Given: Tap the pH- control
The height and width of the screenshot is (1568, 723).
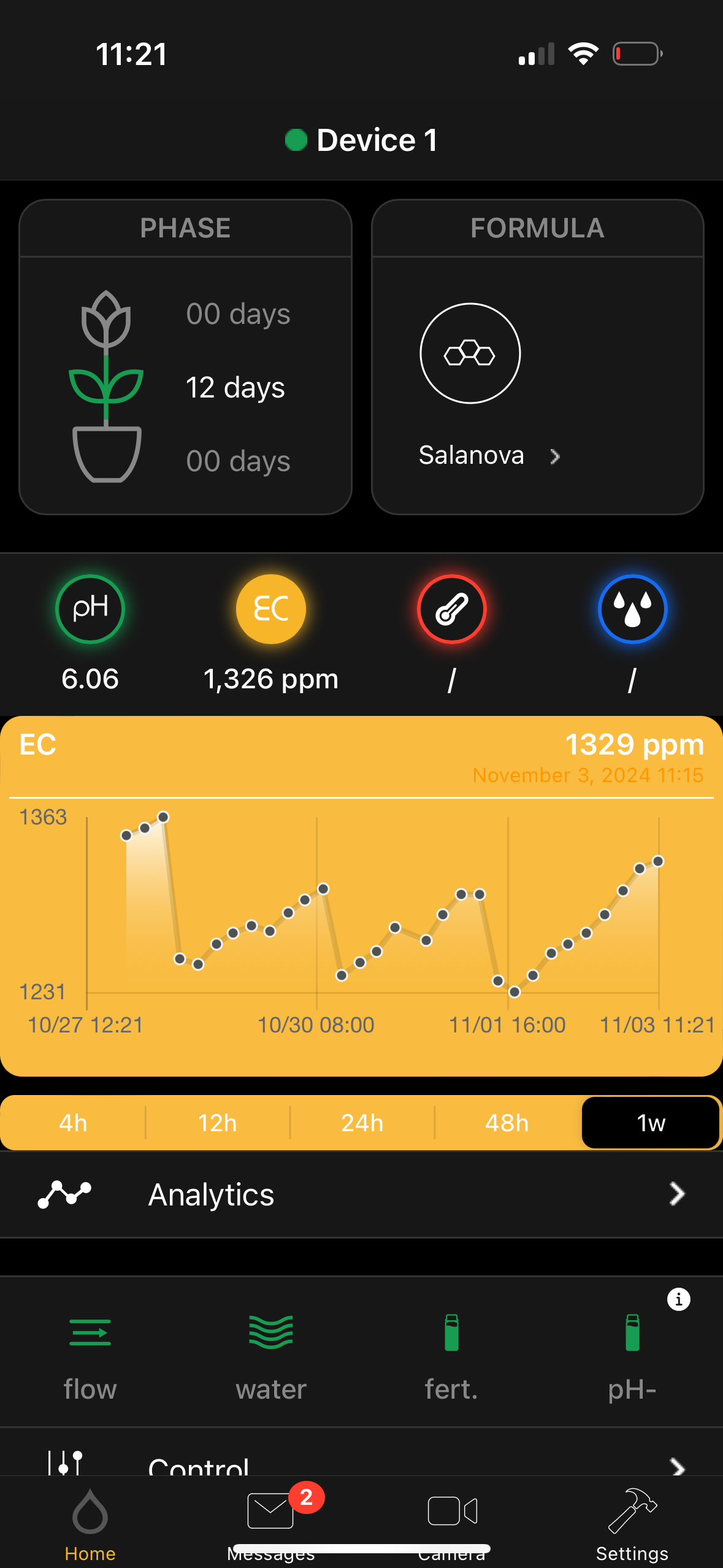Looking at the screenshot, I should (x=632, y=1351).
